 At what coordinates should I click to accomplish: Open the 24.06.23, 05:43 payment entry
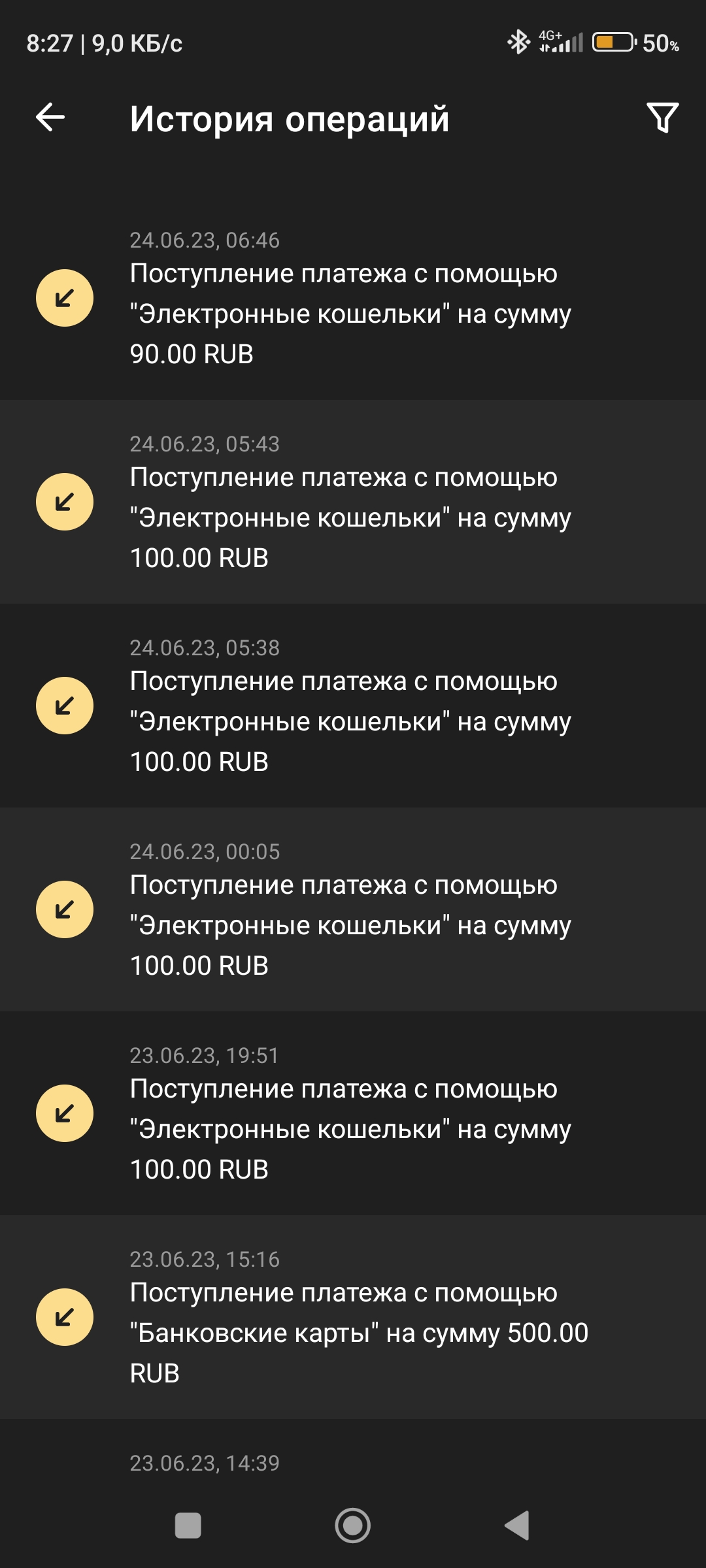(x=353, y=502)
